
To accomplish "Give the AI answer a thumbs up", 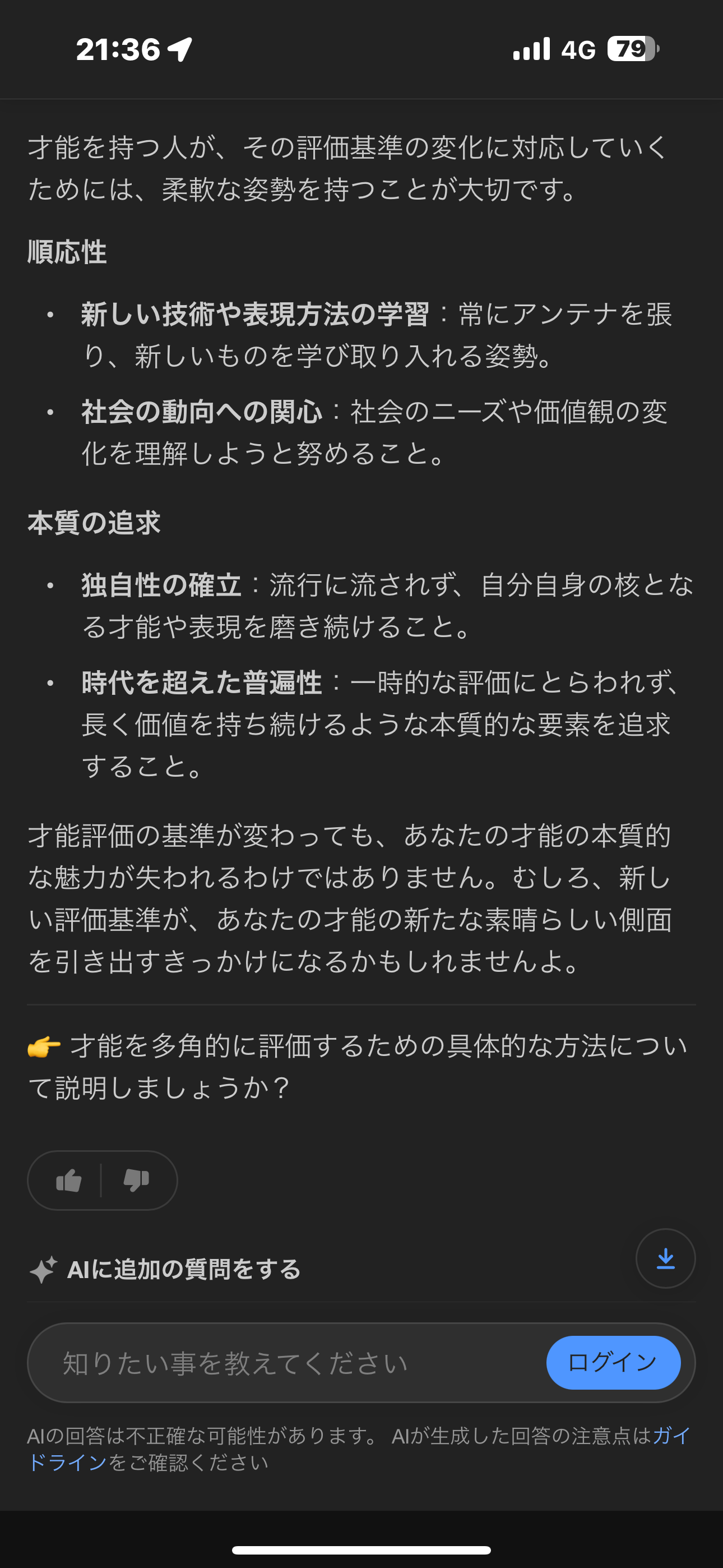I will tap(69, 1180).
